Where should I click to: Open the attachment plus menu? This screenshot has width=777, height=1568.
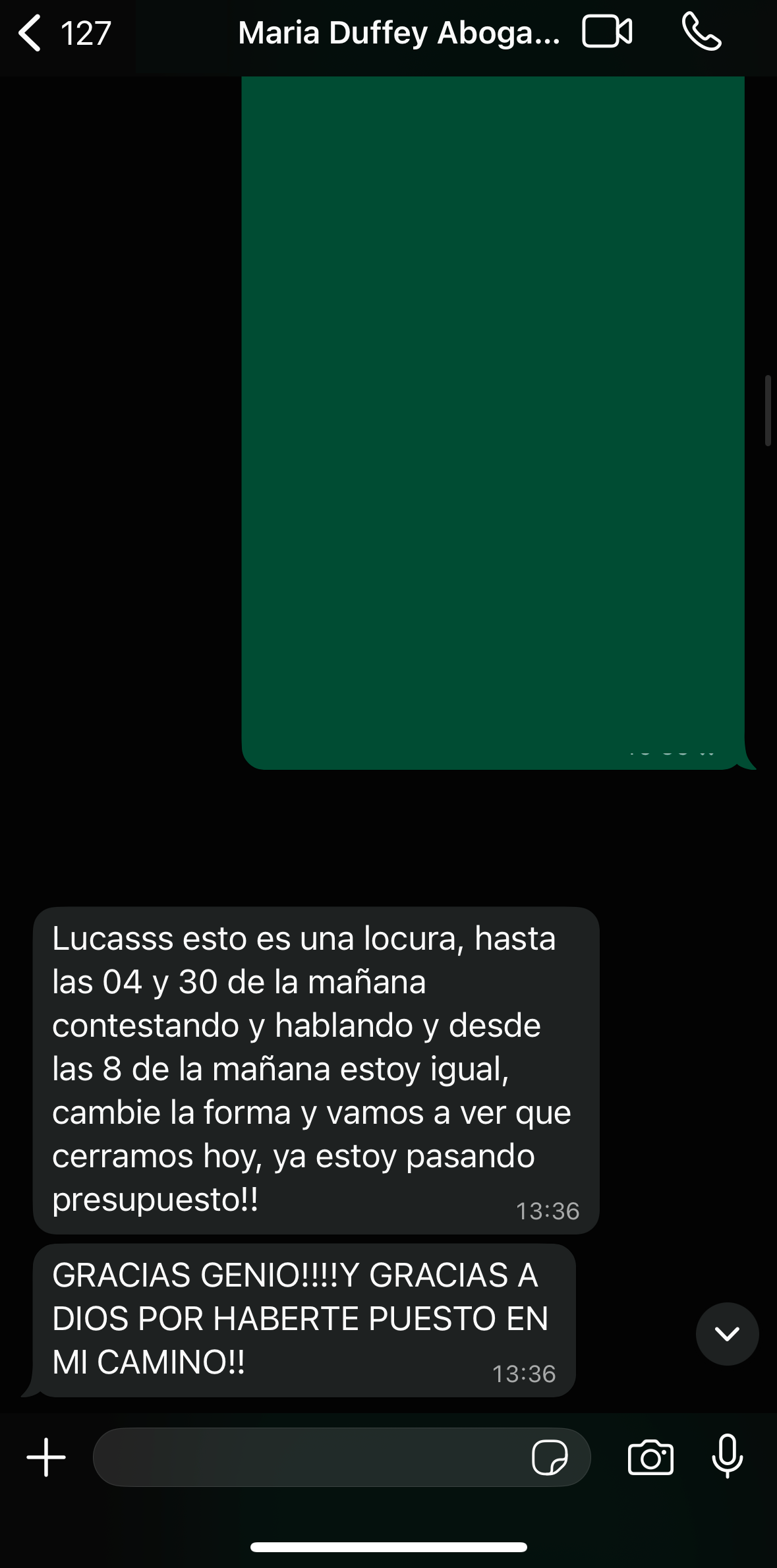pos(46,1457)
